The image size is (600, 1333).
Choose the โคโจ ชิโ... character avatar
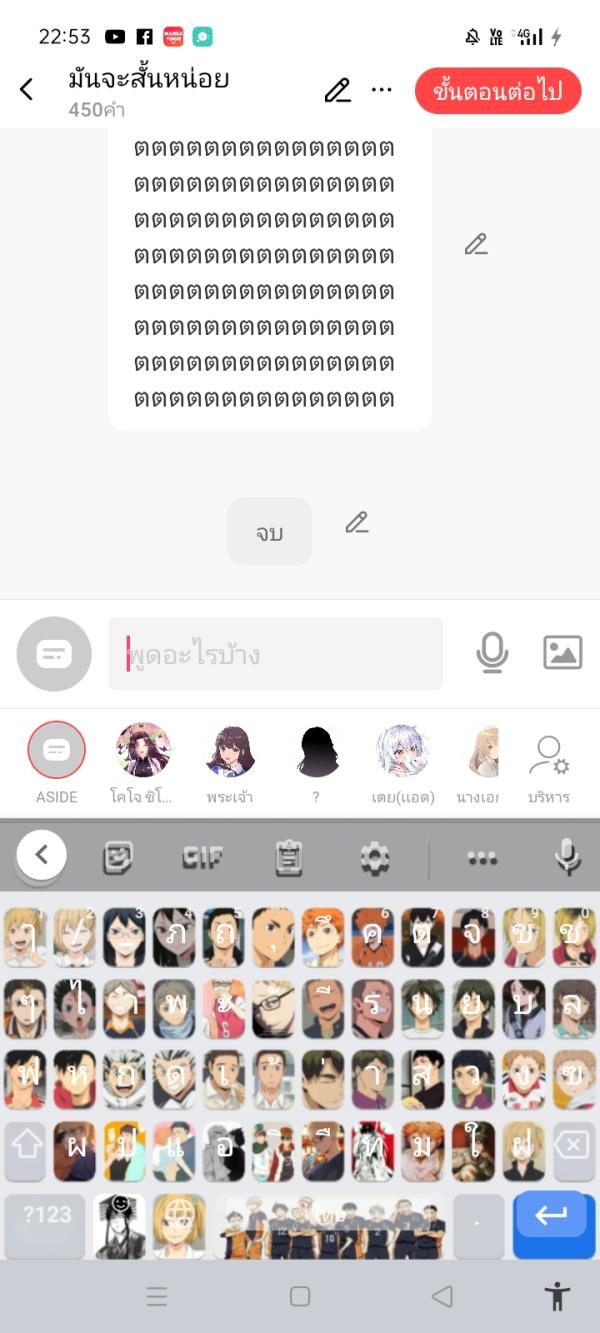pos(143,751)
